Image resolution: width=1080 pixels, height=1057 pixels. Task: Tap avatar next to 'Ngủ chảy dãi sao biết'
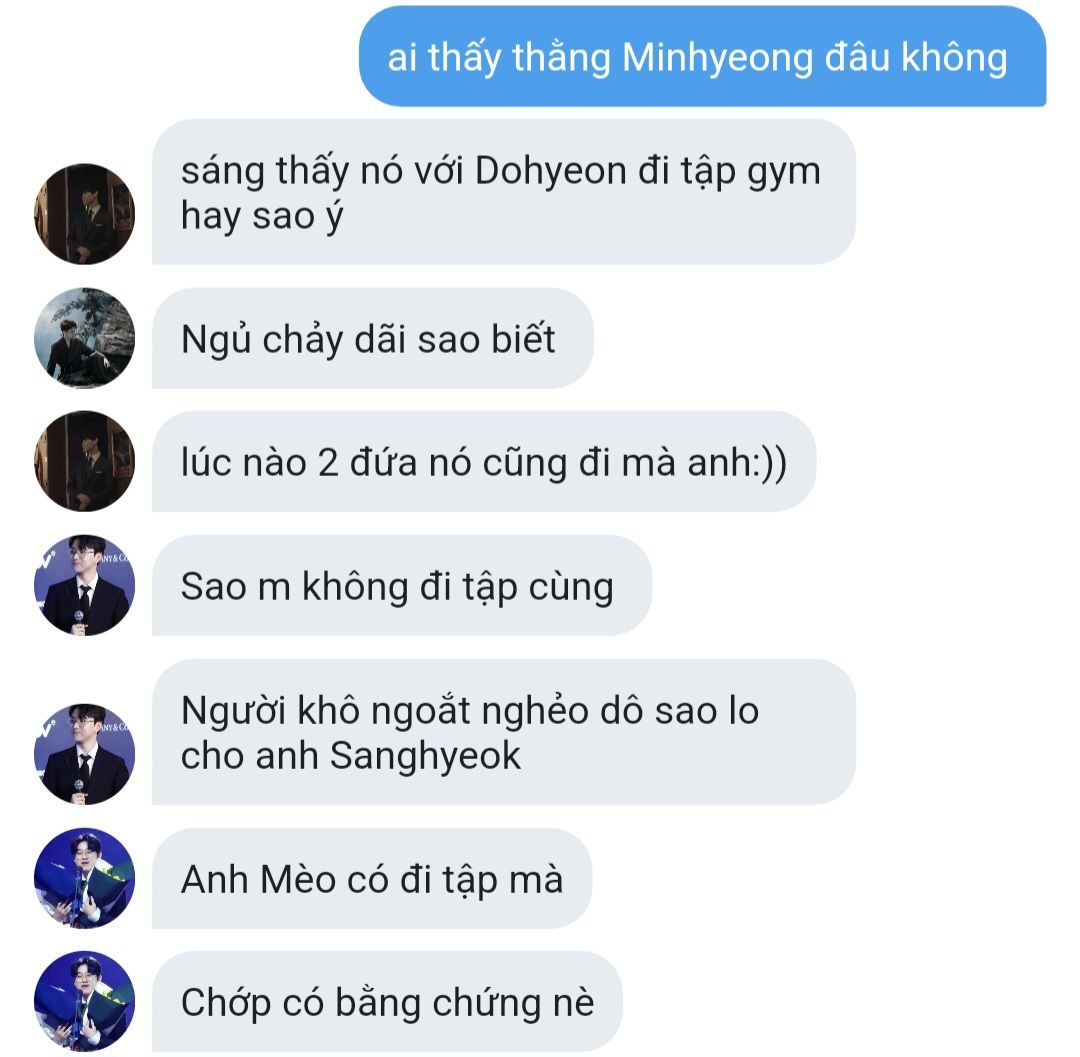click(x=84, y=338)
